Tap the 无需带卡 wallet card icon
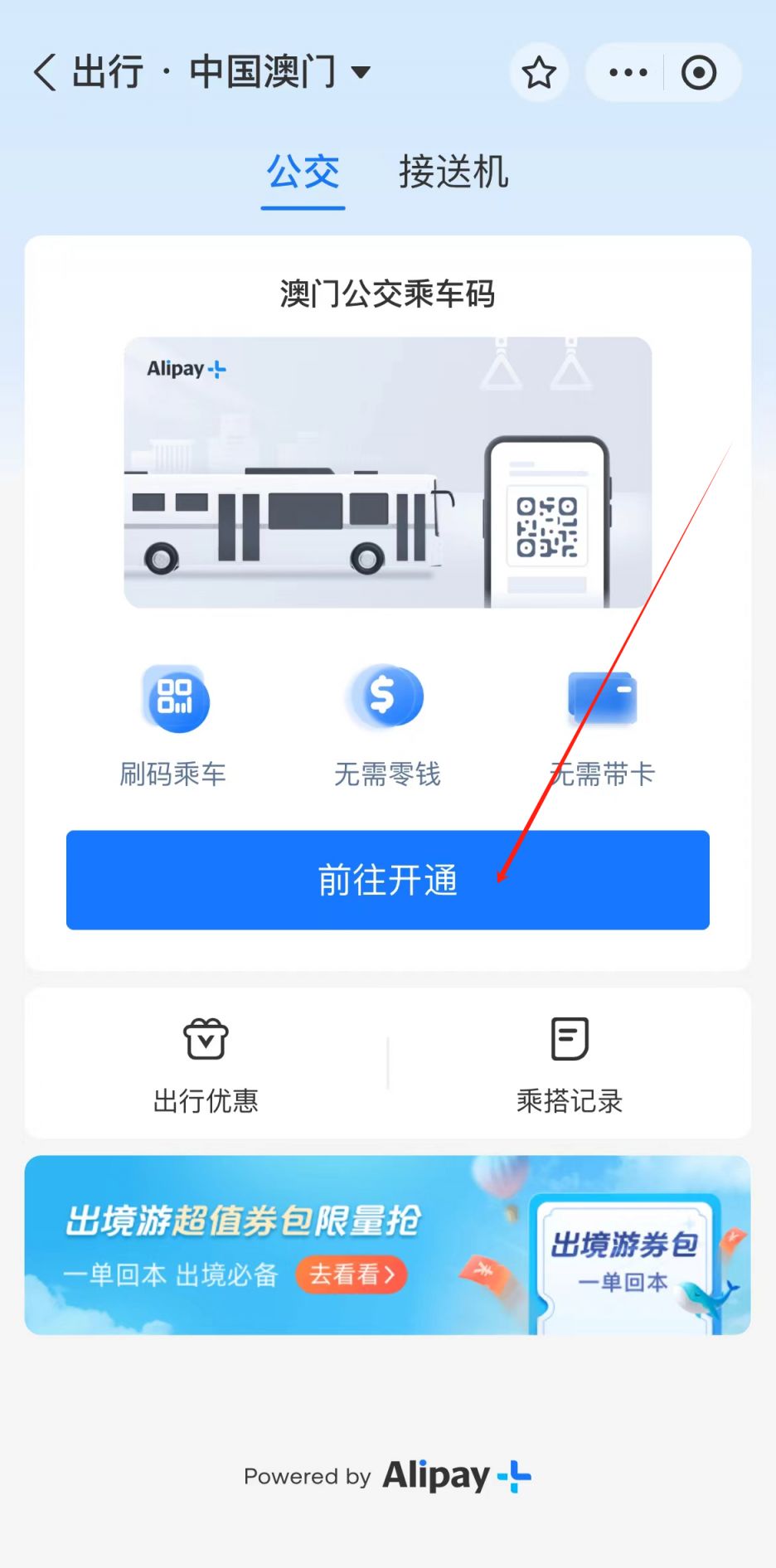This screenshot has width=776, height=1568. 603,697
